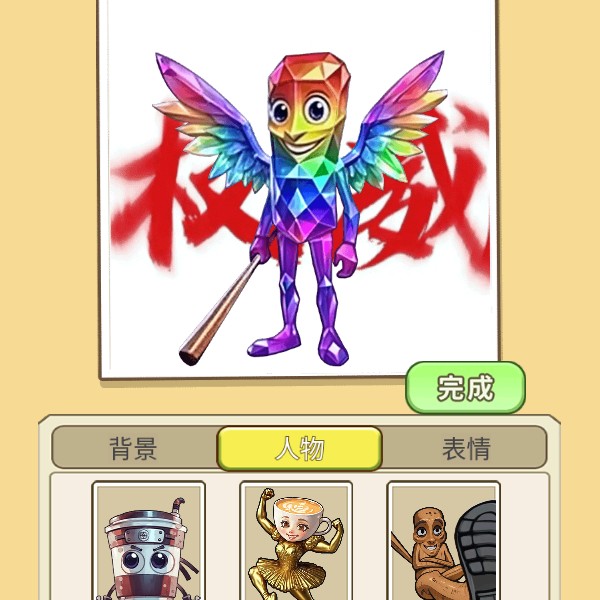Open the 表情 tab
The image size is (600, 600).
[x=465, y=448]
